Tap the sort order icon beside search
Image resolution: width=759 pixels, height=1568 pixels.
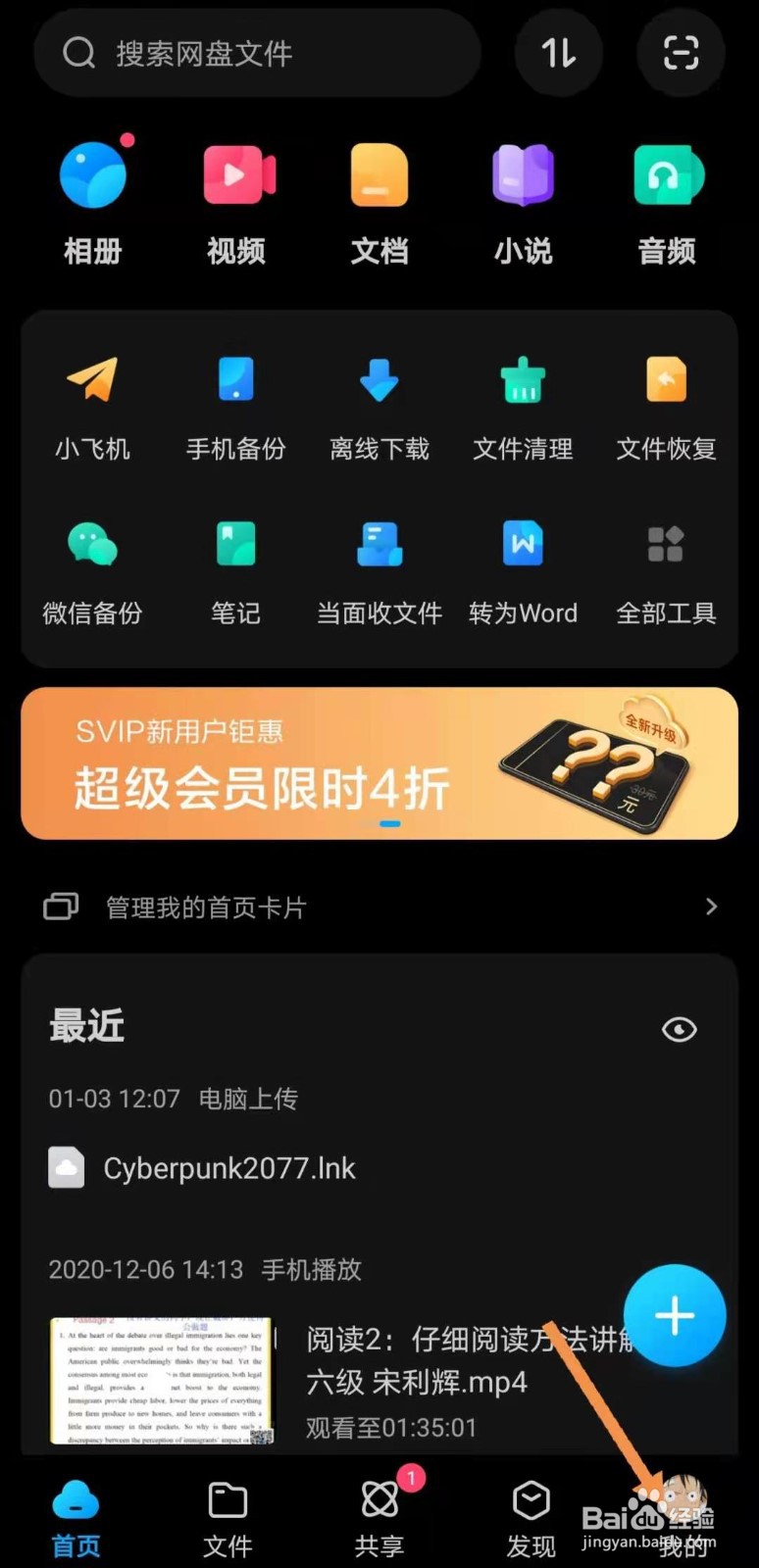tap(559, 54)
